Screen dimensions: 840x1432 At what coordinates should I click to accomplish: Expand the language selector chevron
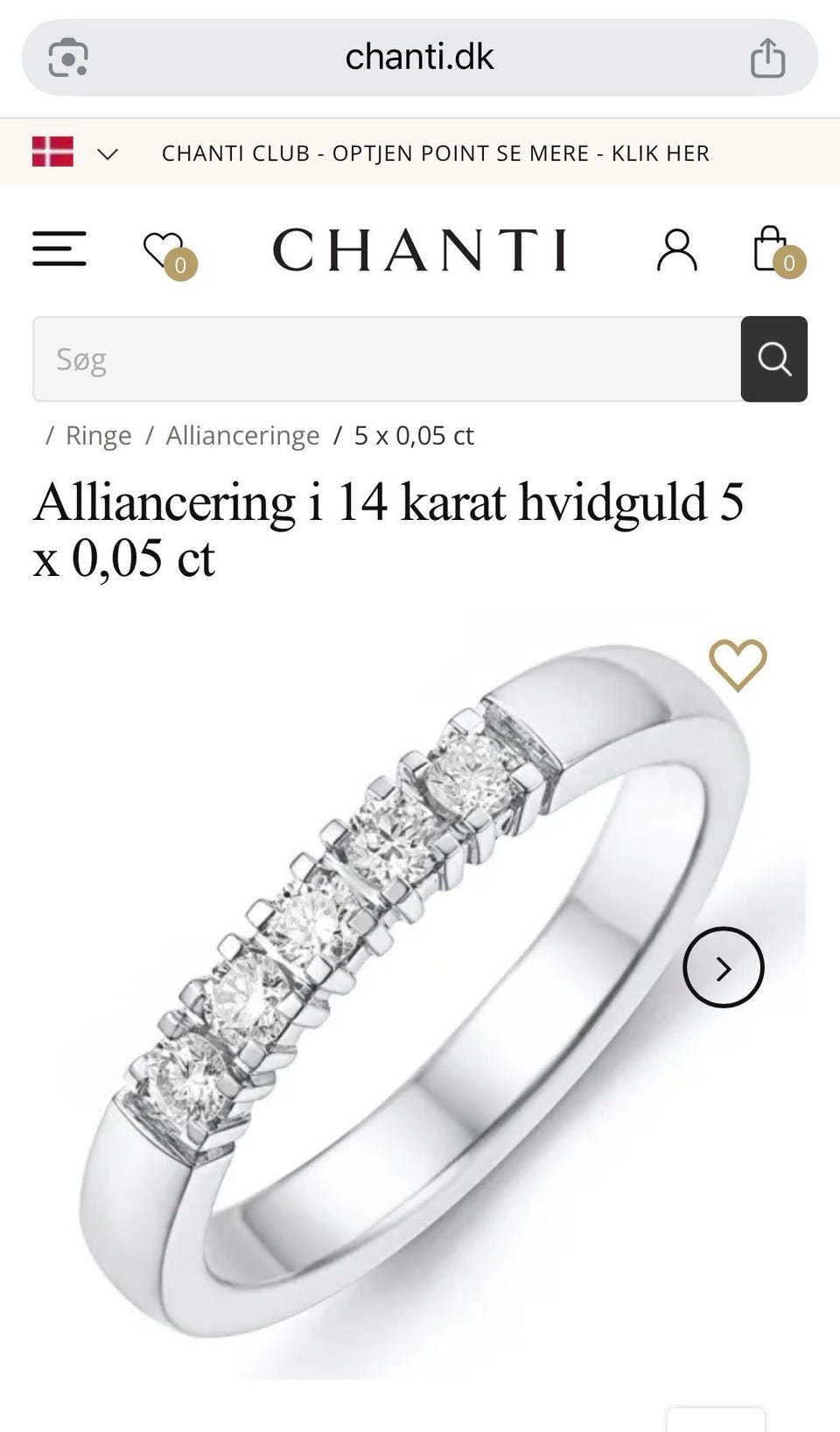coord(107,153)
